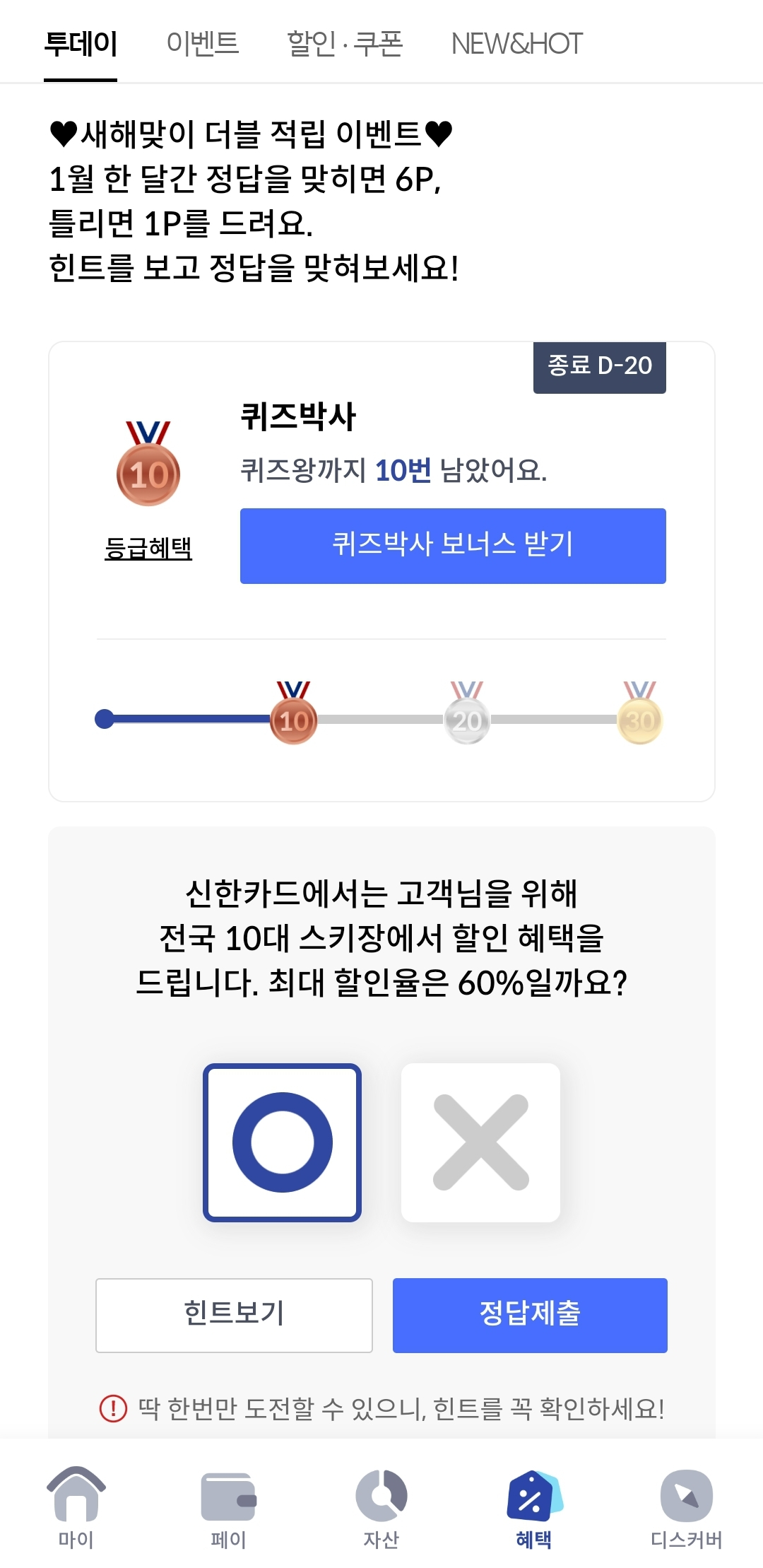Click the 종료 D-20 countdown badge
This screenshot has width=763, height=1568.
click(x=601, y=366)
